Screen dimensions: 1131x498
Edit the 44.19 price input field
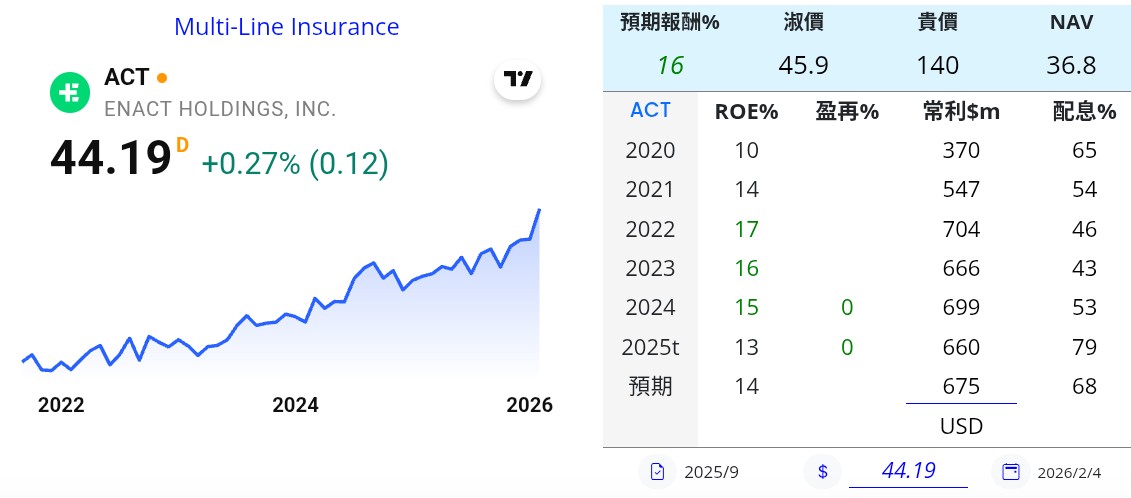coord(907,471)
